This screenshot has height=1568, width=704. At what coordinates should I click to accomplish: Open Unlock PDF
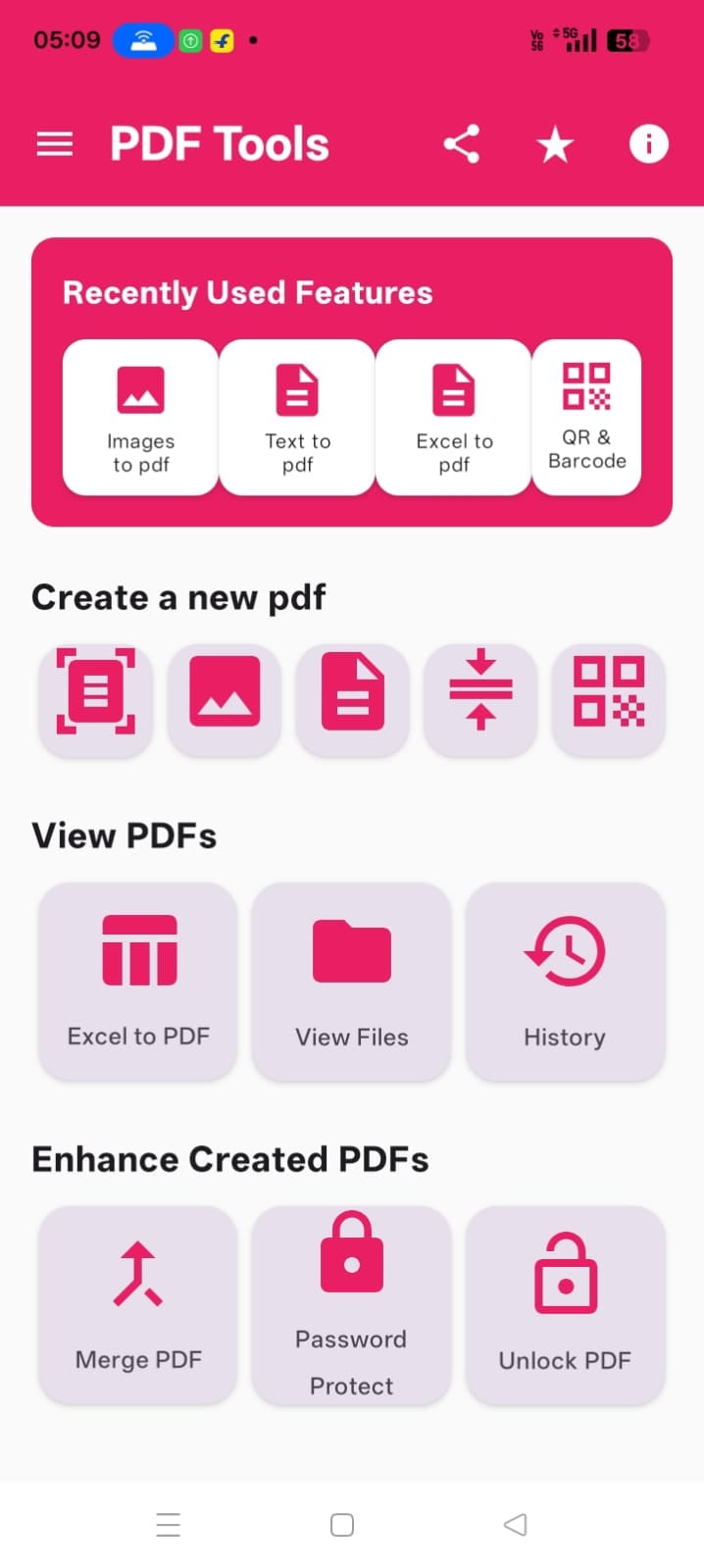tap(565, 1305)
